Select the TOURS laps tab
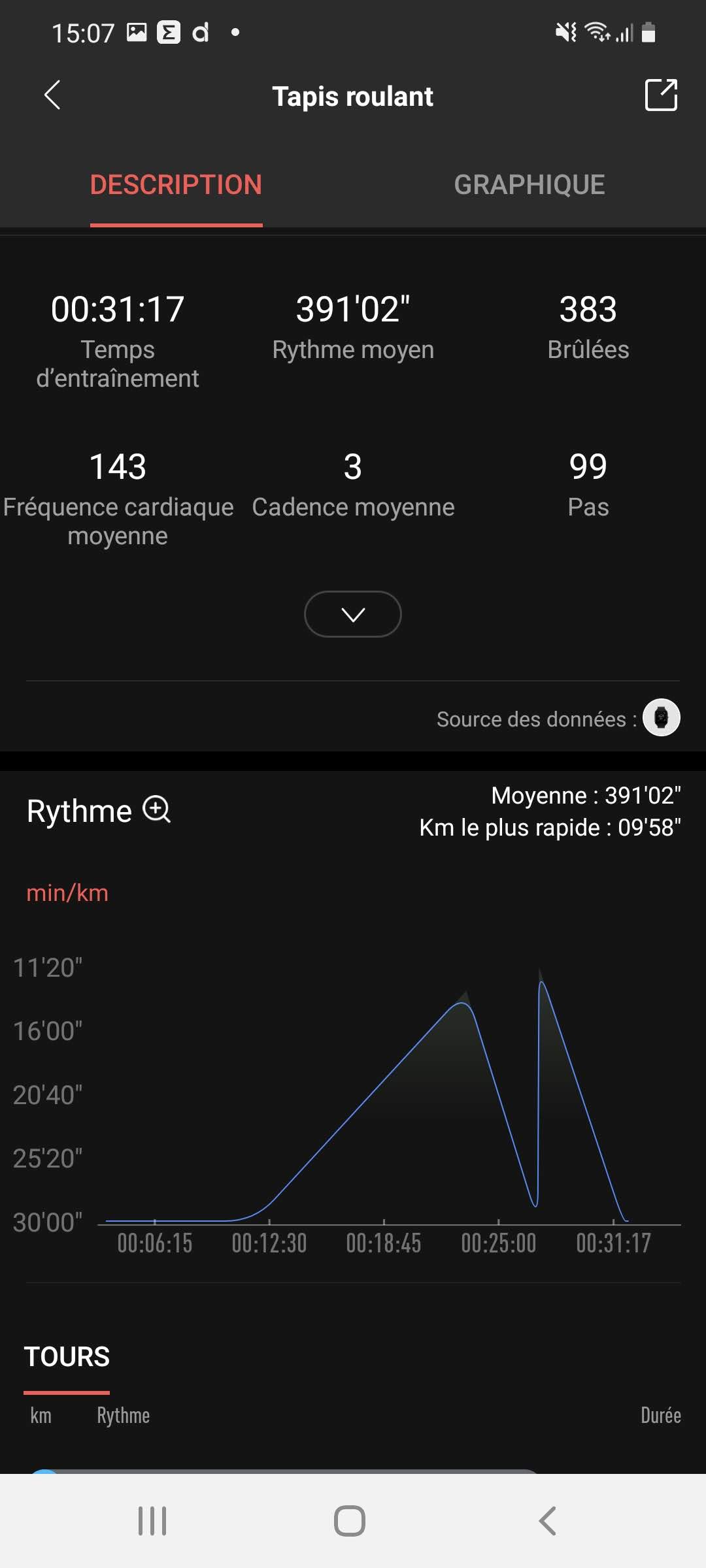Image resolution: width=706 pixels, height=1568 pixels. pyautogui.click(x=67, y=1357)
